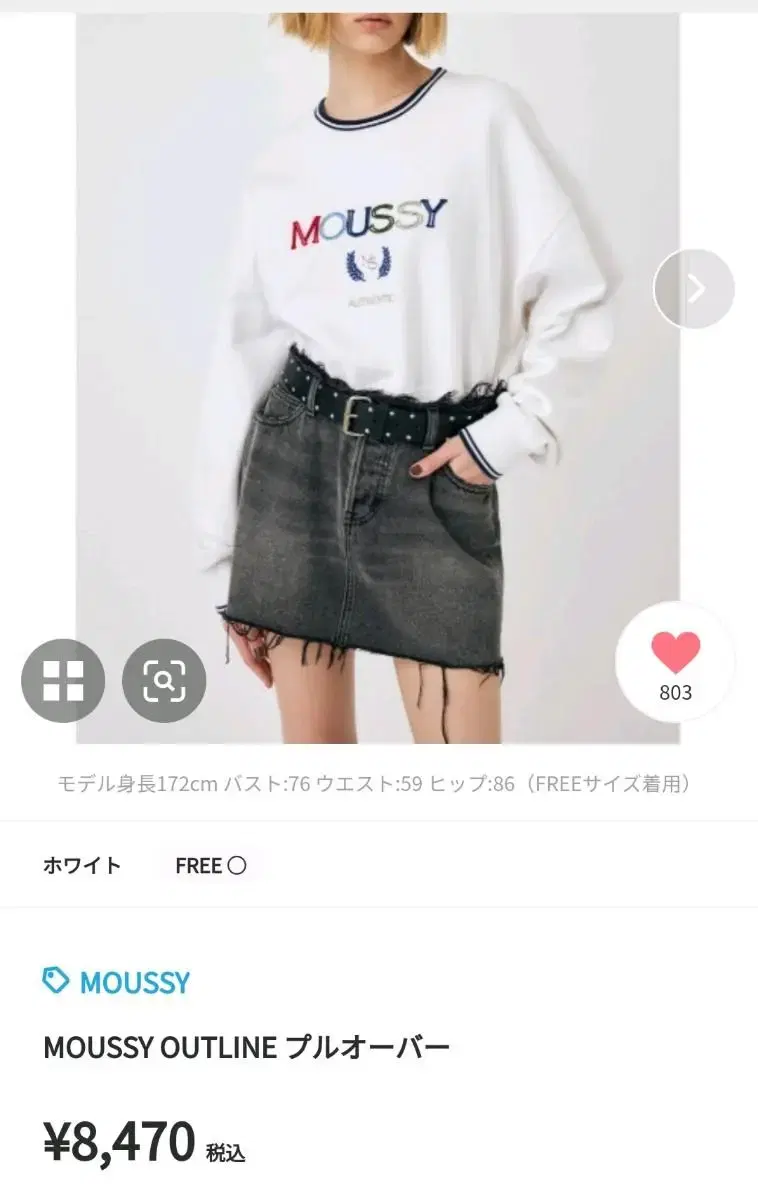Tap the gallery grid icon in the gray circle
Image resolution: width=758 pixels, height=1200 pixels.
coord(63,680)
